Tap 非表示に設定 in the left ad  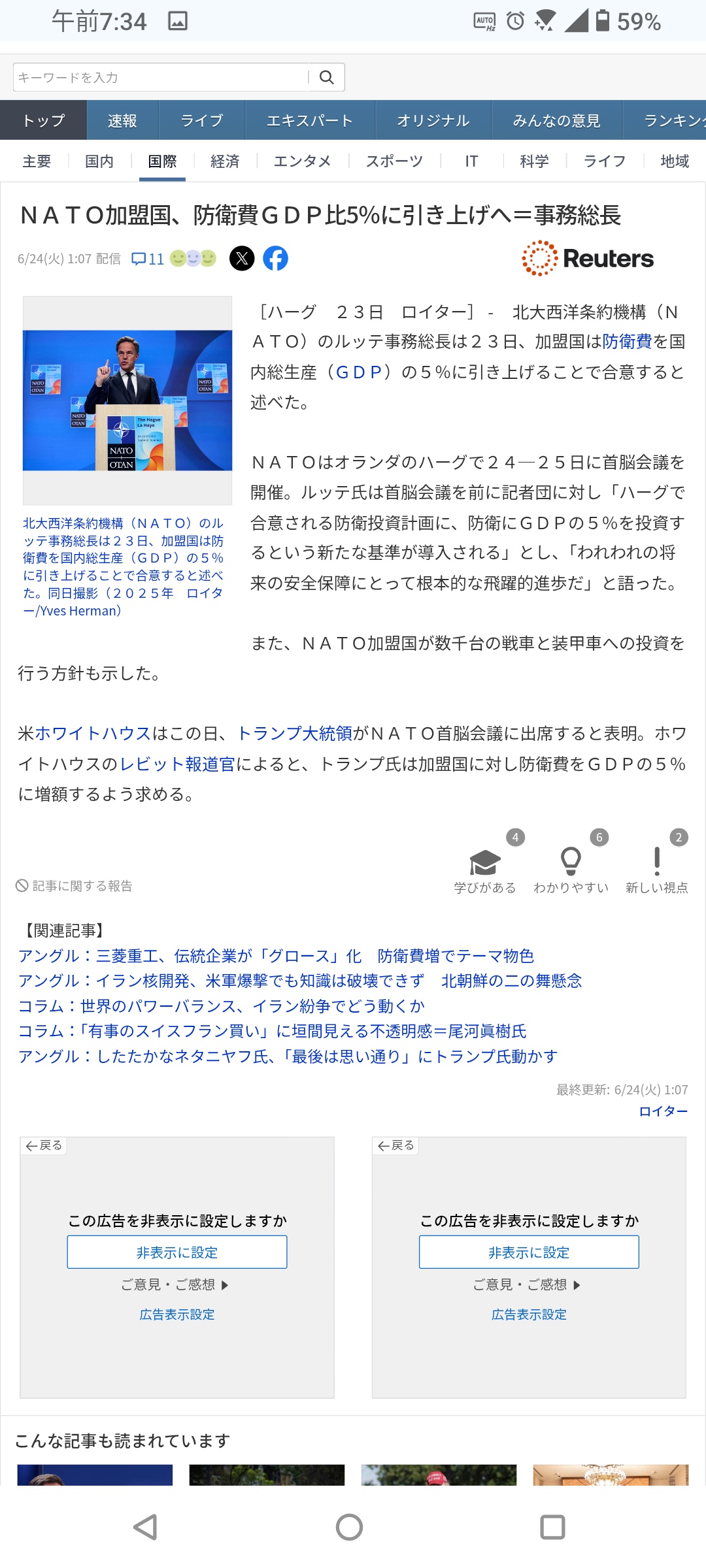pyautogui.click(x=177, y=1252)
